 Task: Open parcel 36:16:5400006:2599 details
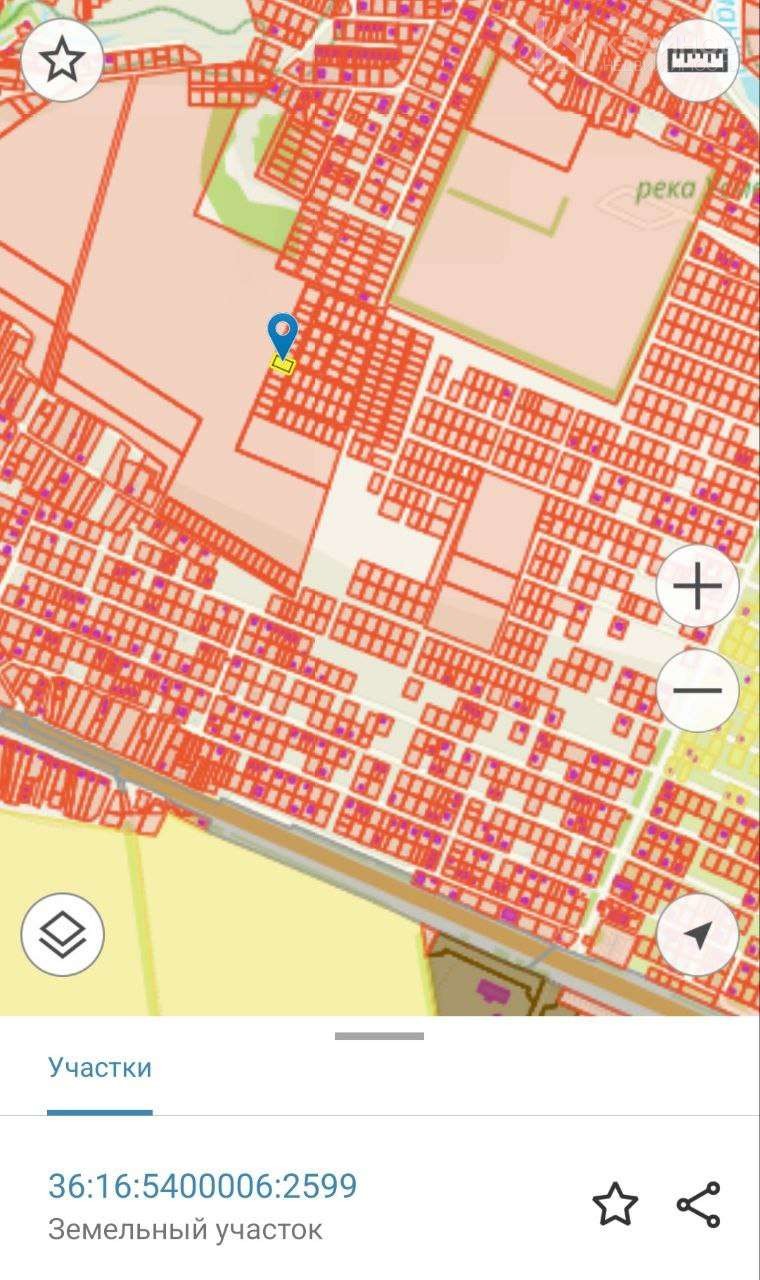point(202,1186)
